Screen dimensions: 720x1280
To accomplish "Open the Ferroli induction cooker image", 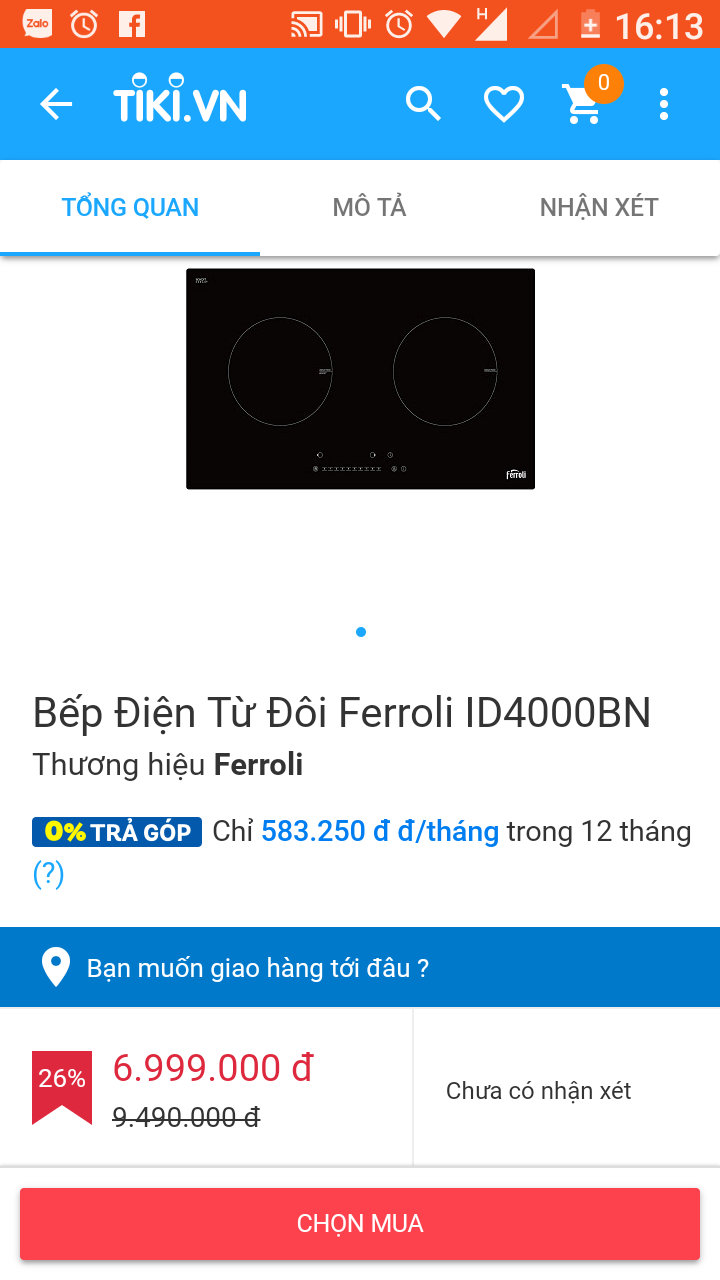I will (x=360, y=379).
